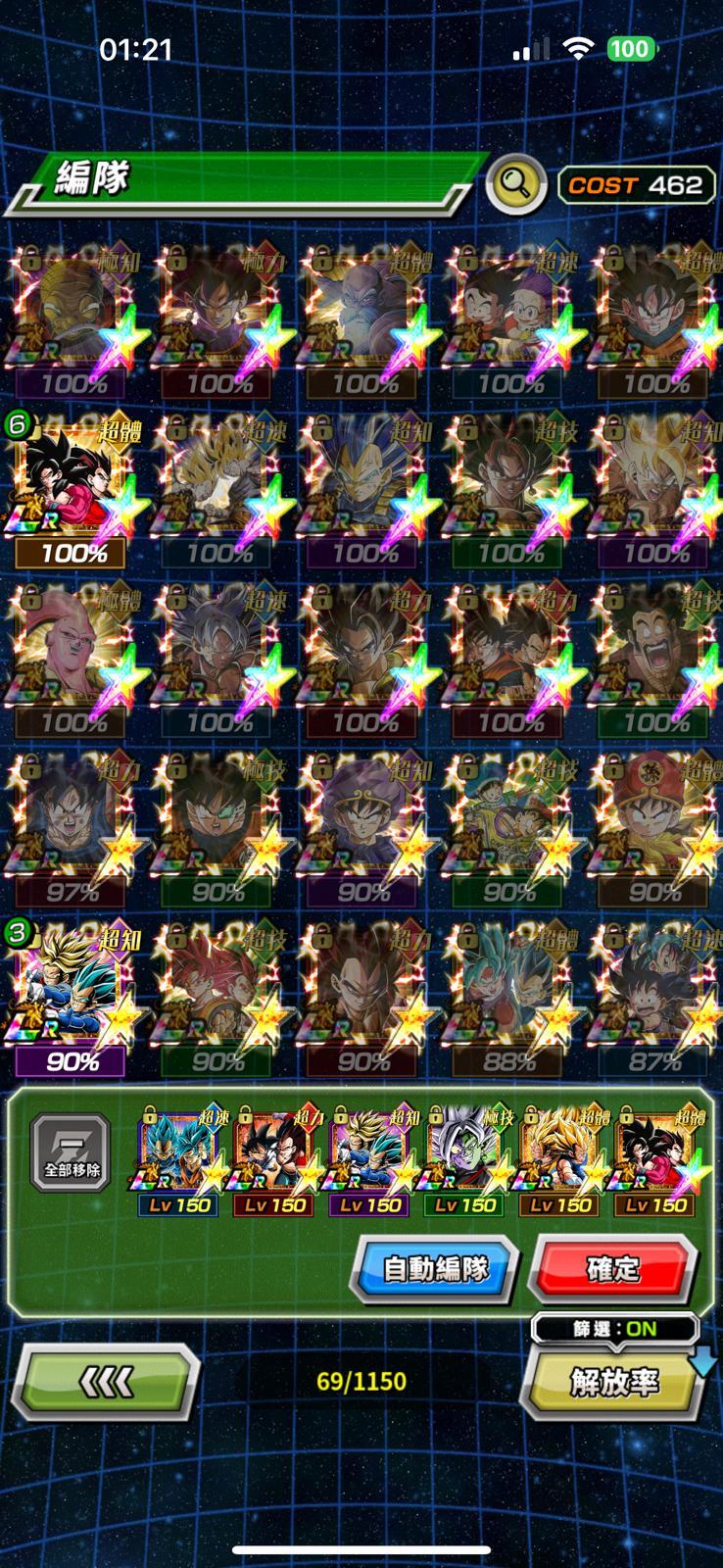Screen dimensions: 723x1568
Task: Tap the 全部移除 remove-all button
Action: [x=70, y=1151]
